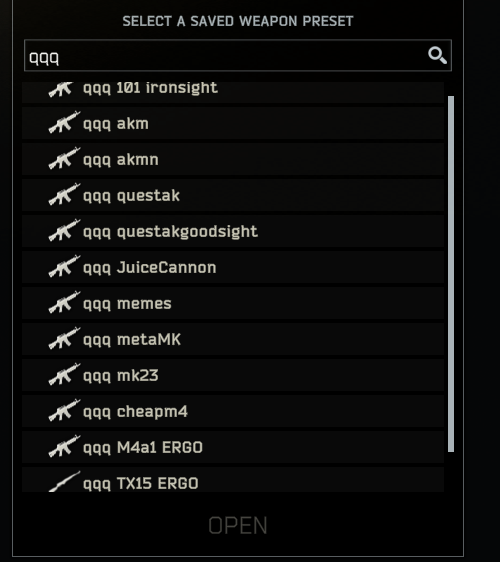Select the qqq memes preset

[x=233, y=303]
